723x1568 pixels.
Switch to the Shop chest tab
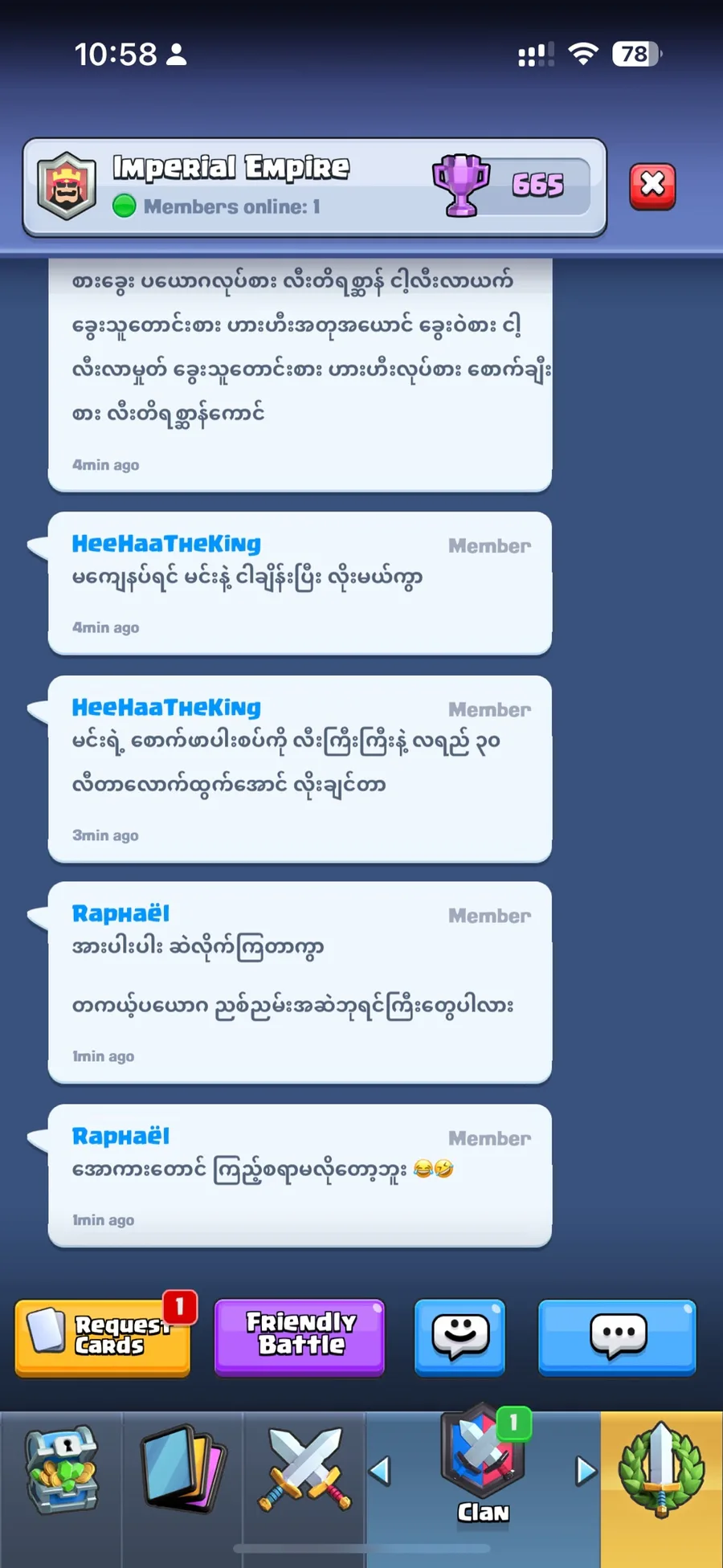62,1470
